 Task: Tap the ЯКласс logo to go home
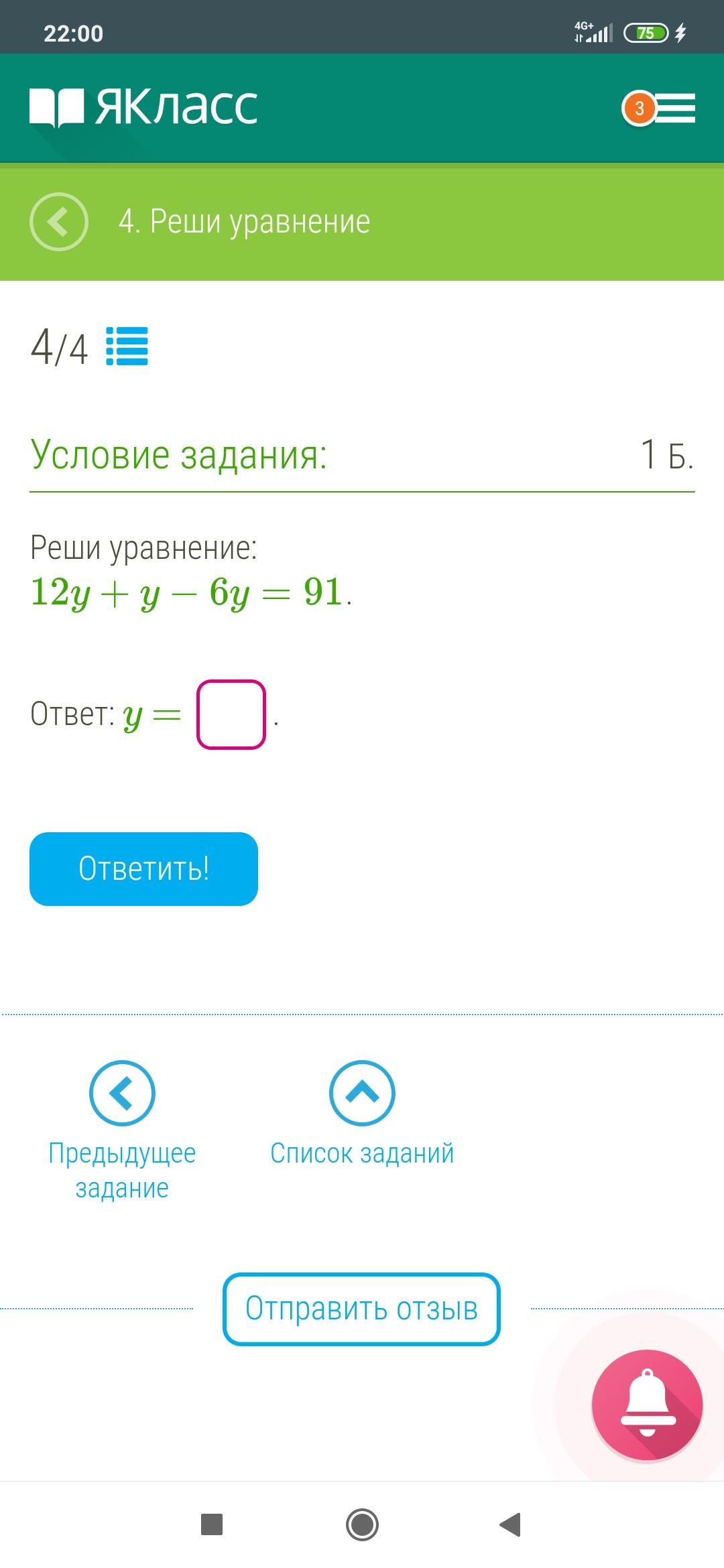tap(143, 107)
